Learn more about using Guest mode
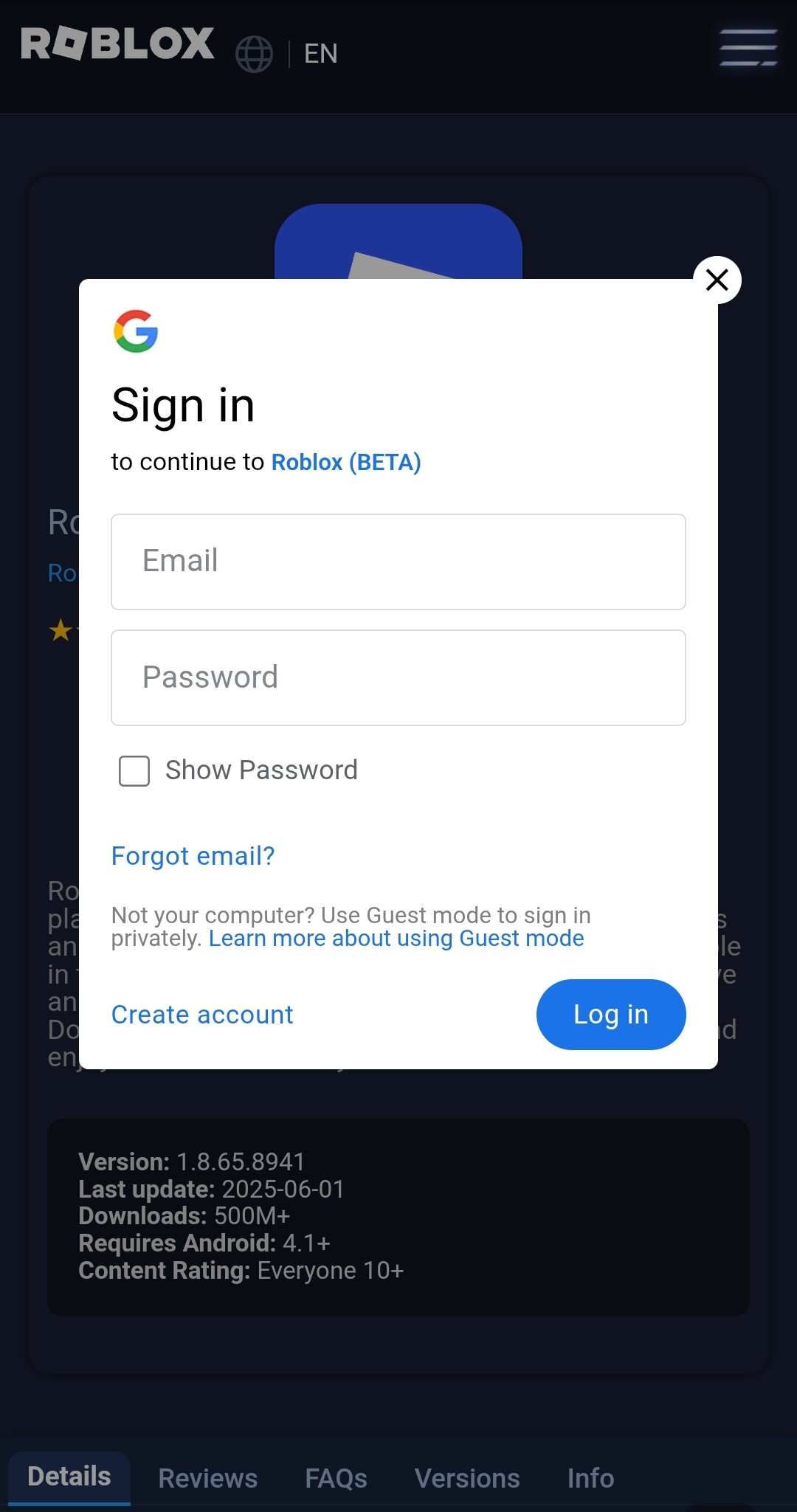This screenshot has width=797, height=1512. click(396, 938)
